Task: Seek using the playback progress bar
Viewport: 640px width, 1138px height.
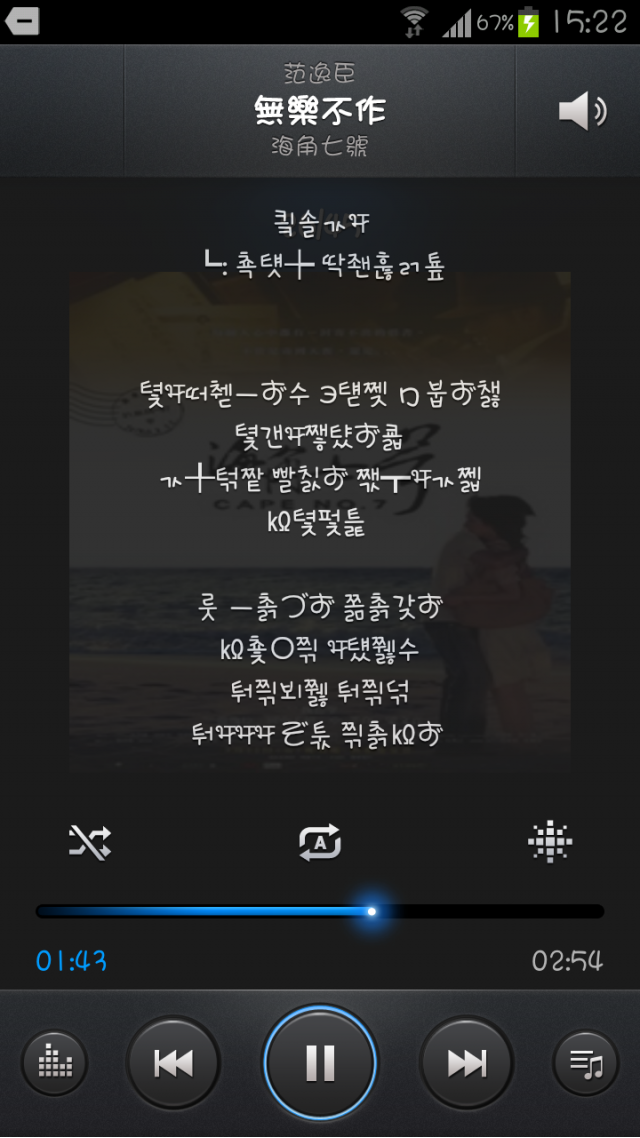Action: [x=320, y=911]
